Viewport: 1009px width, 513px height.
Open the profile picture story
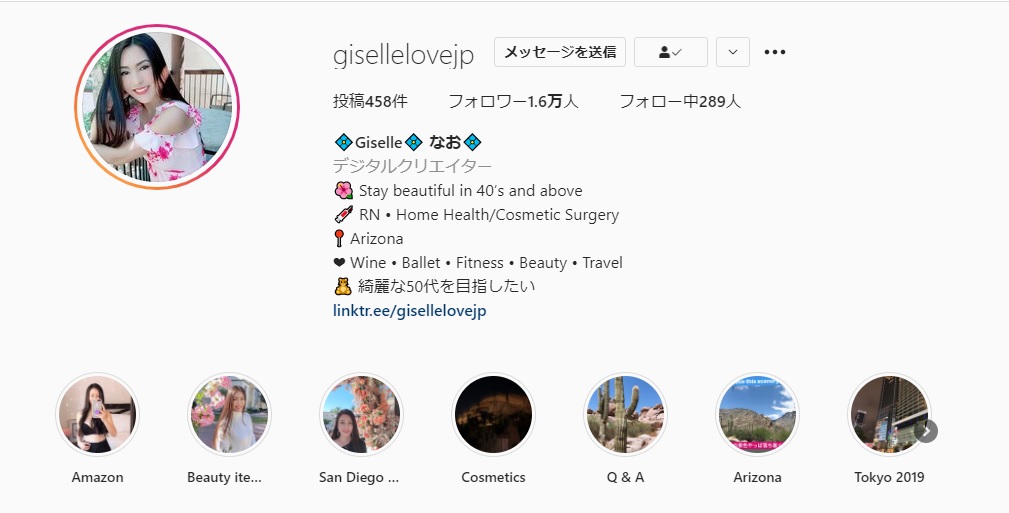pyautogui.click(x=158, y=107)
